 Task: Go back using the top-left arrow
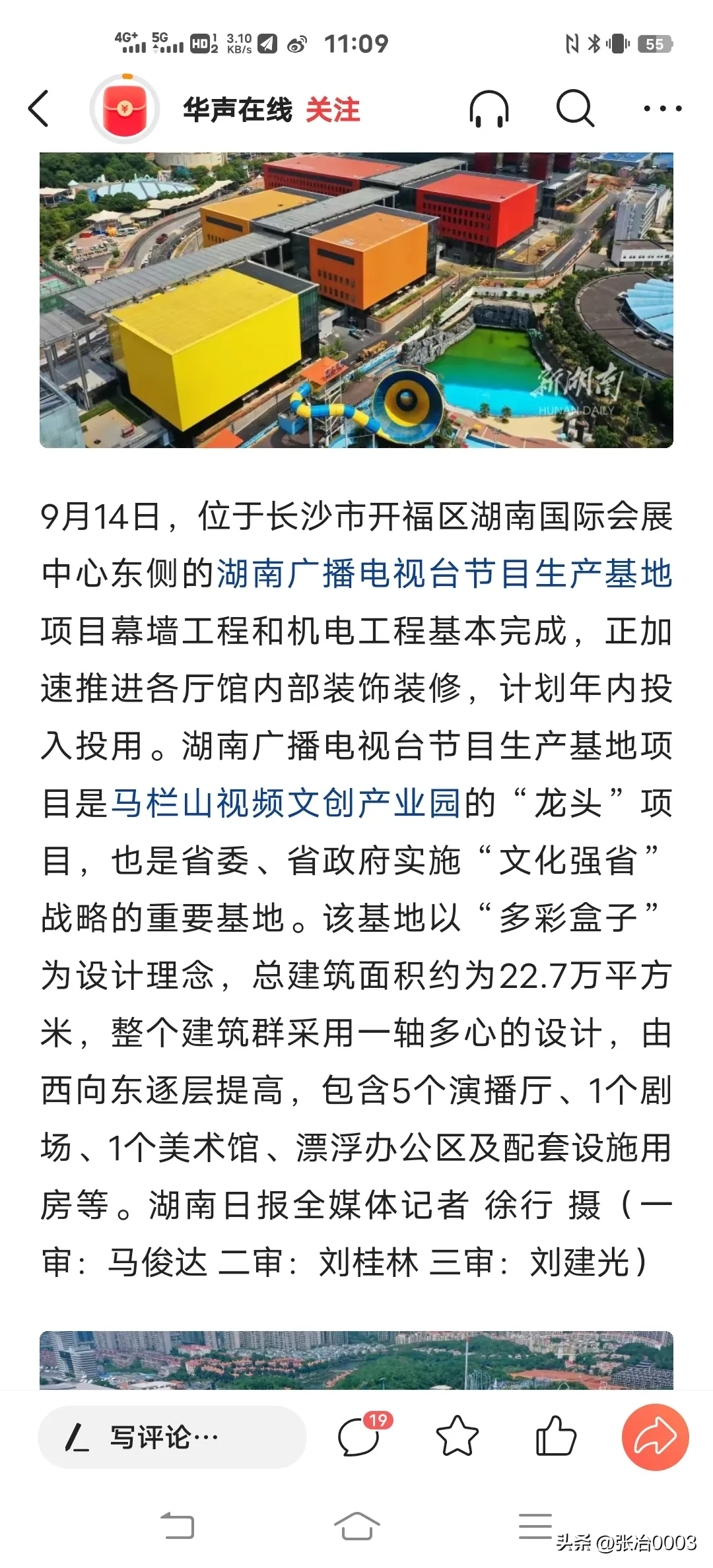[38, 109]
